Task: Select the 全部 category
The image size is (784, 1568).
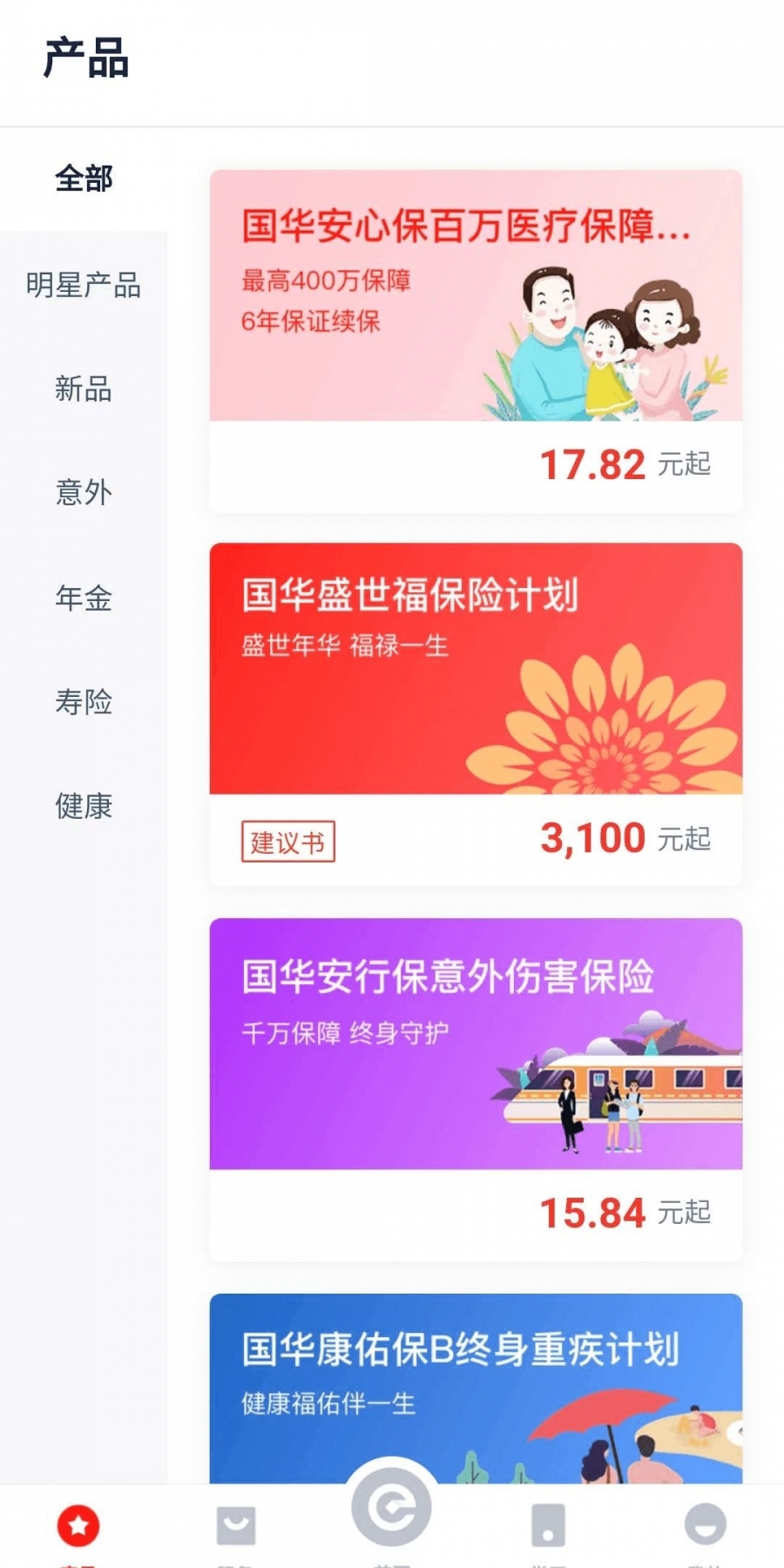Action: click(84, 179)
